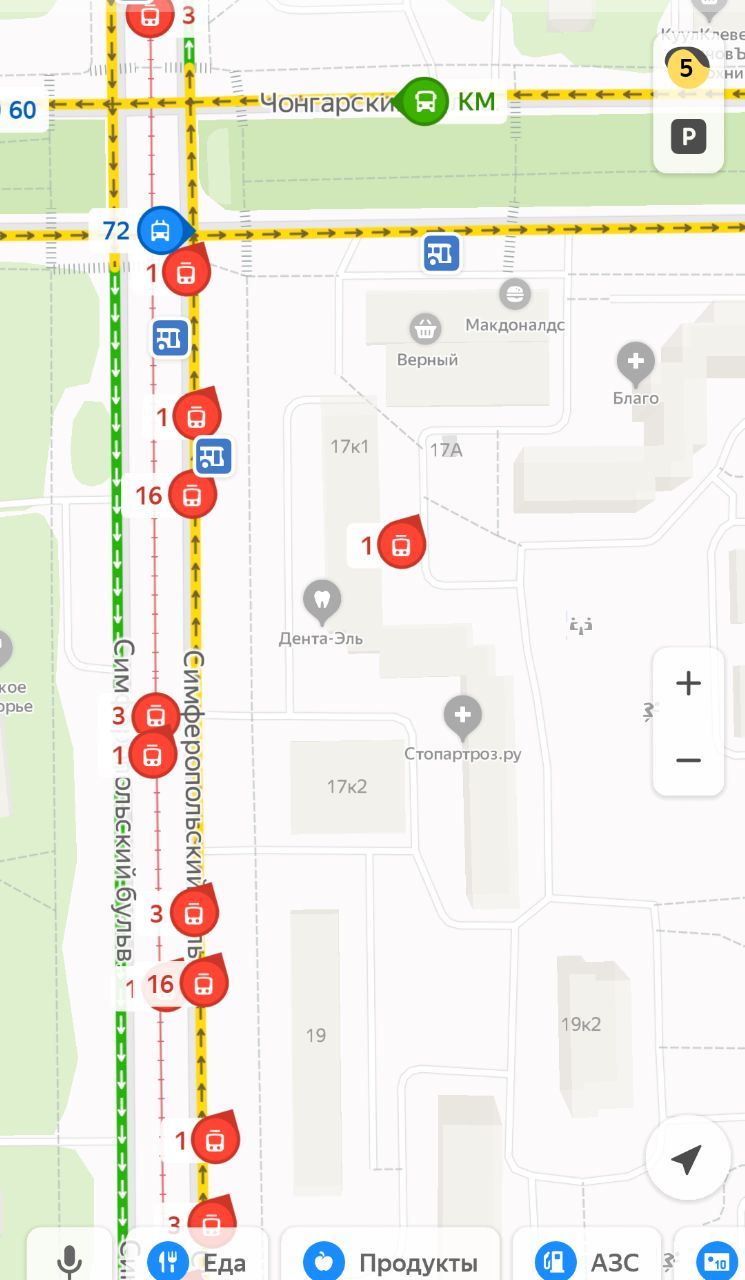
Task: Open the Верный grocery store marker
Action: coord(426,328)
